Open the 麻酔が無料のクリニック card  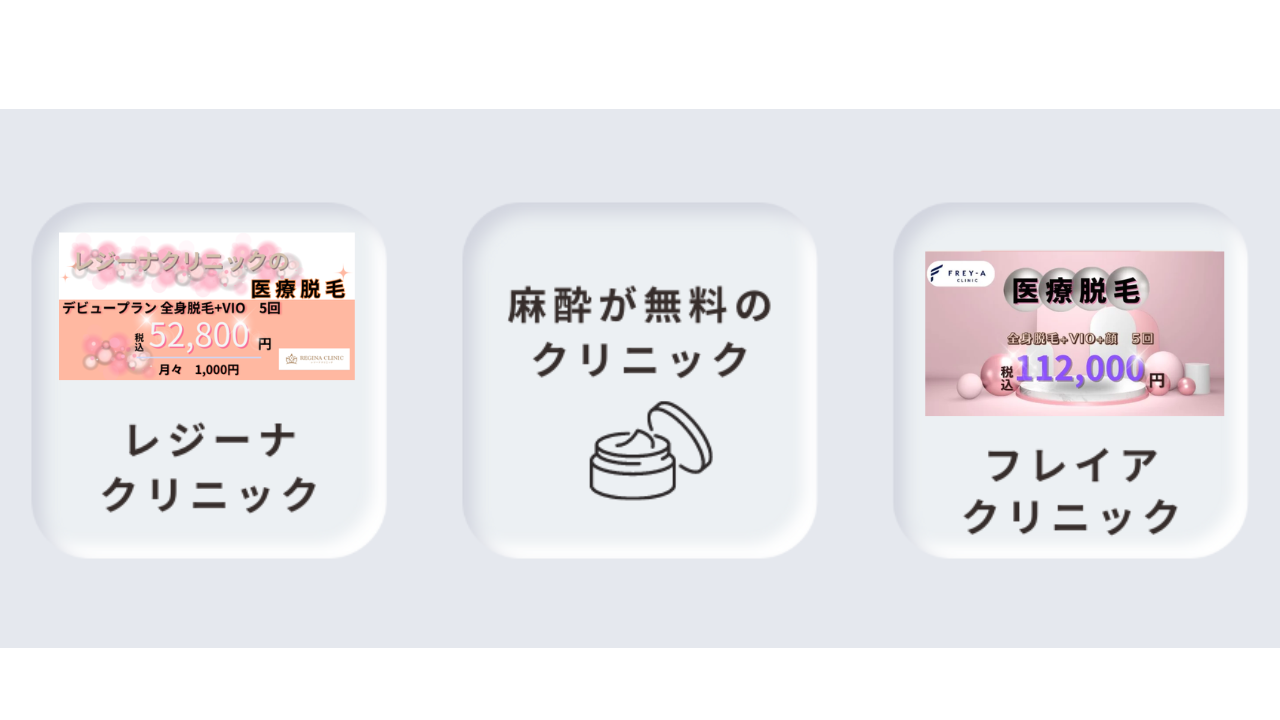(x=640, y=380)
